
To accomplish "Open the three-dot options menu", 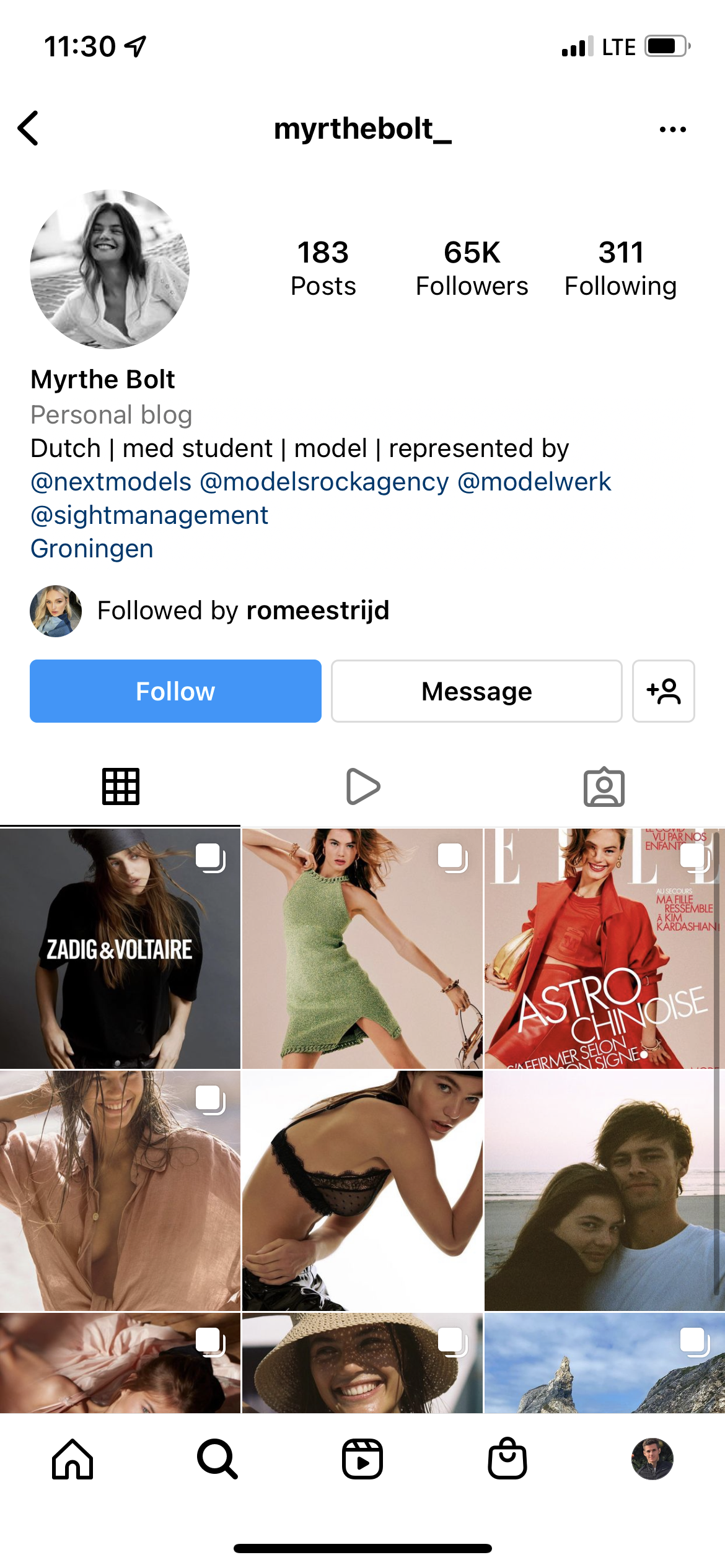I will 672,129.
